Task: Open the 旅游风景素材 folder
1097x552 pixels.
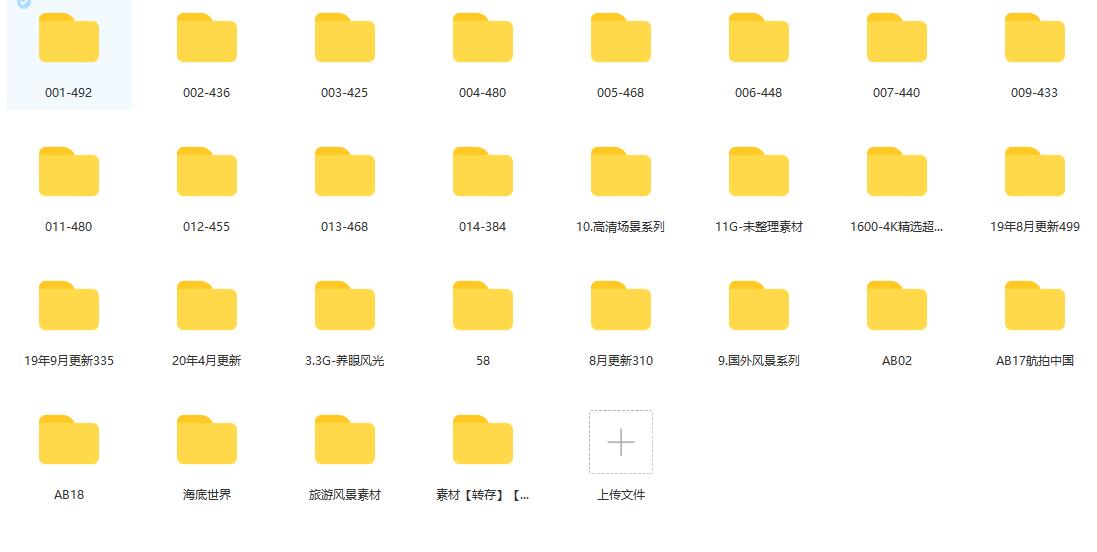Action: point(345,441)
